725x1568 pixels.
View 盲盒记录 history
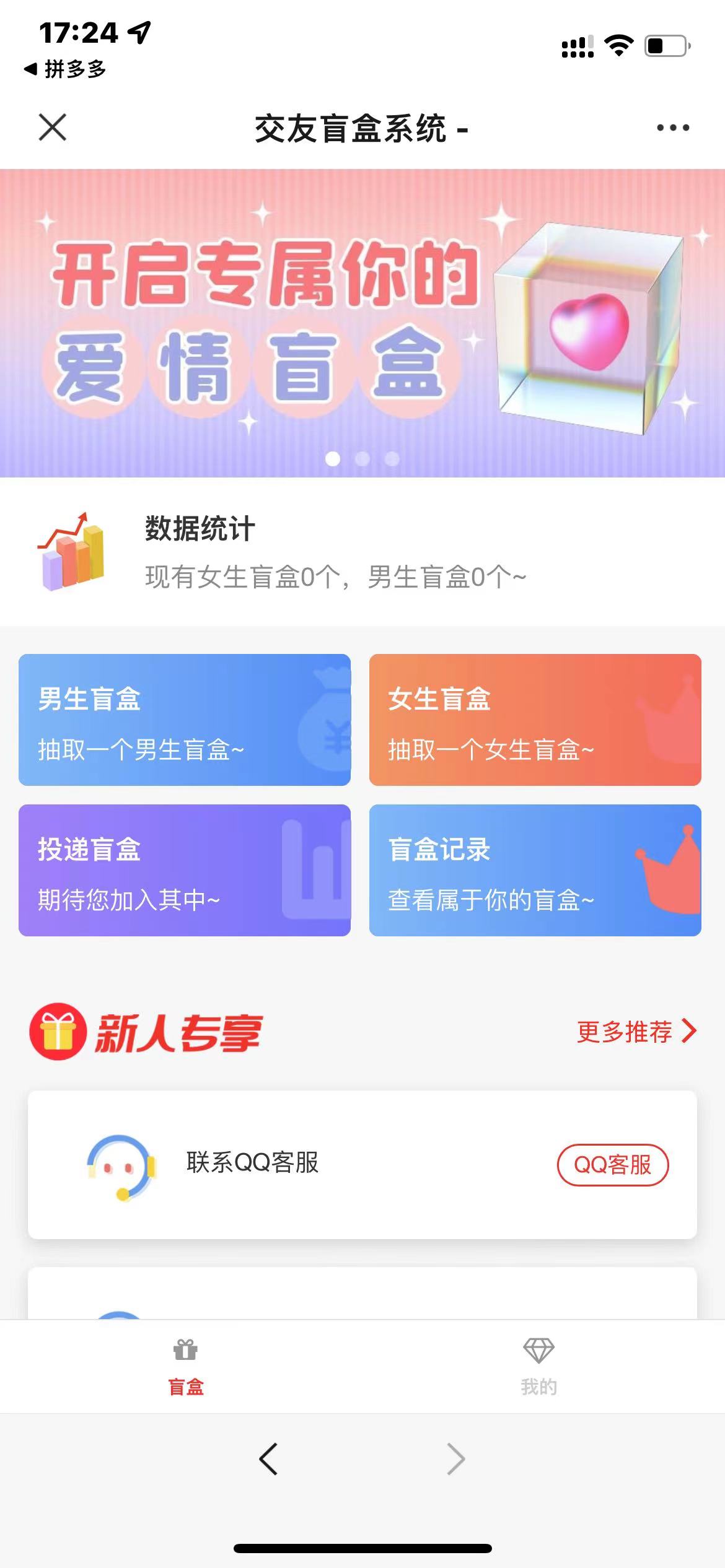[535, 870]
